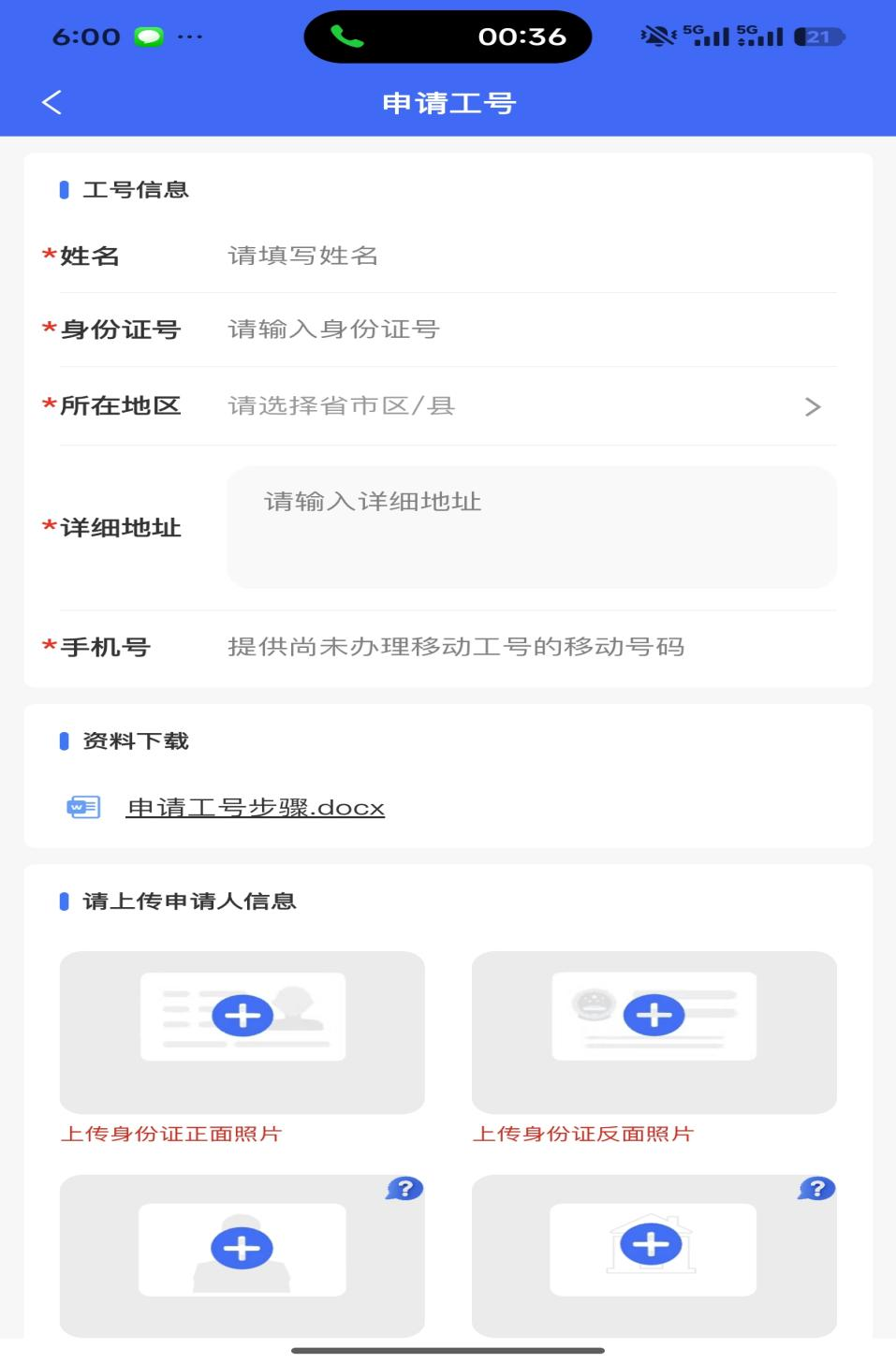Tap the green phone icon in the call pill

coord(347,36)
